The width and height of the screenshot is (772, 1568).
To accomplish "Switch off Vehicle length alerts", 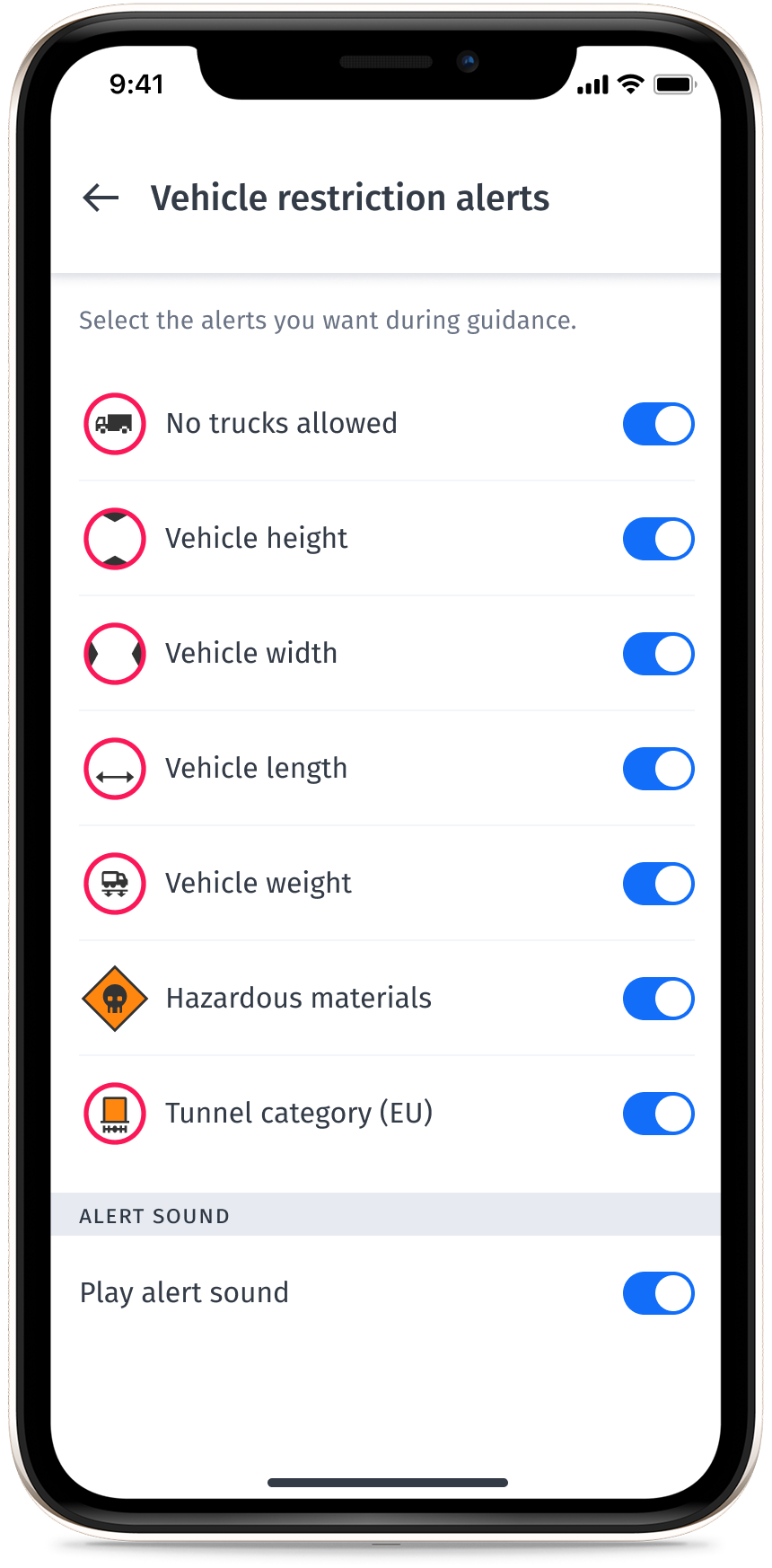I will (658, 769).
